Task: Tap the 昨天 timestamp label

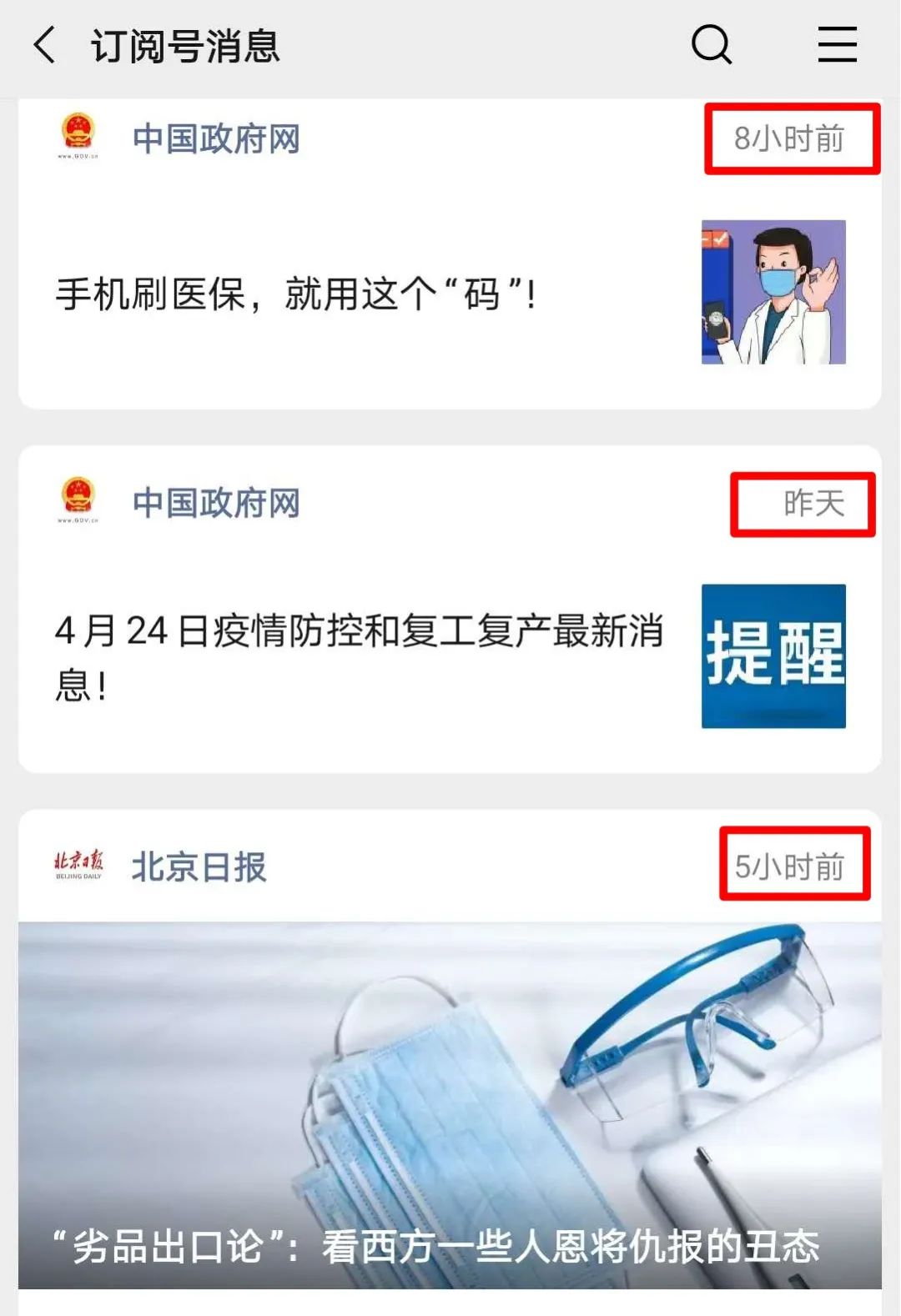Action: click(x=802, y=503)
